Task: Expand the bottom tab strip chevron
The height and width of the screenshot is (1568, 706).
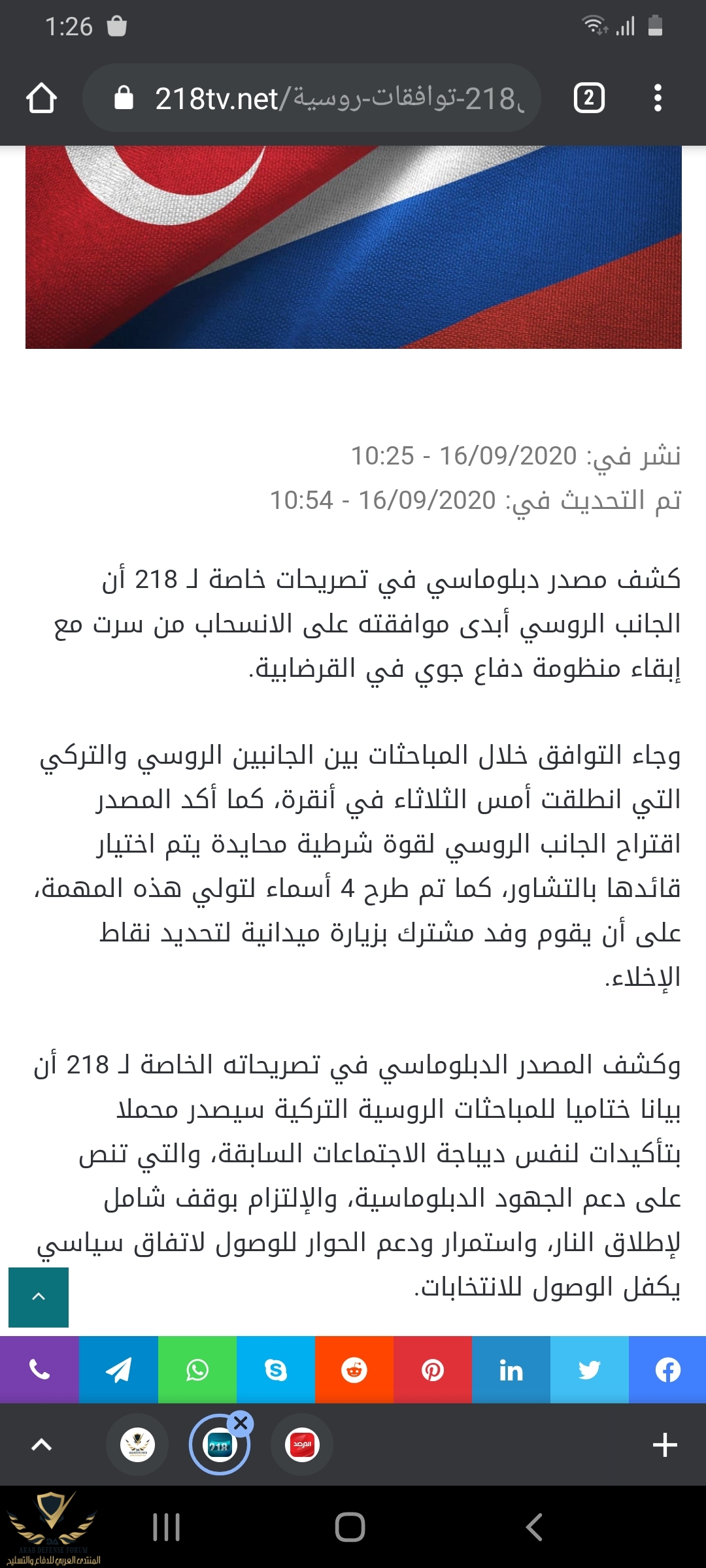Action: [41, 1445]
